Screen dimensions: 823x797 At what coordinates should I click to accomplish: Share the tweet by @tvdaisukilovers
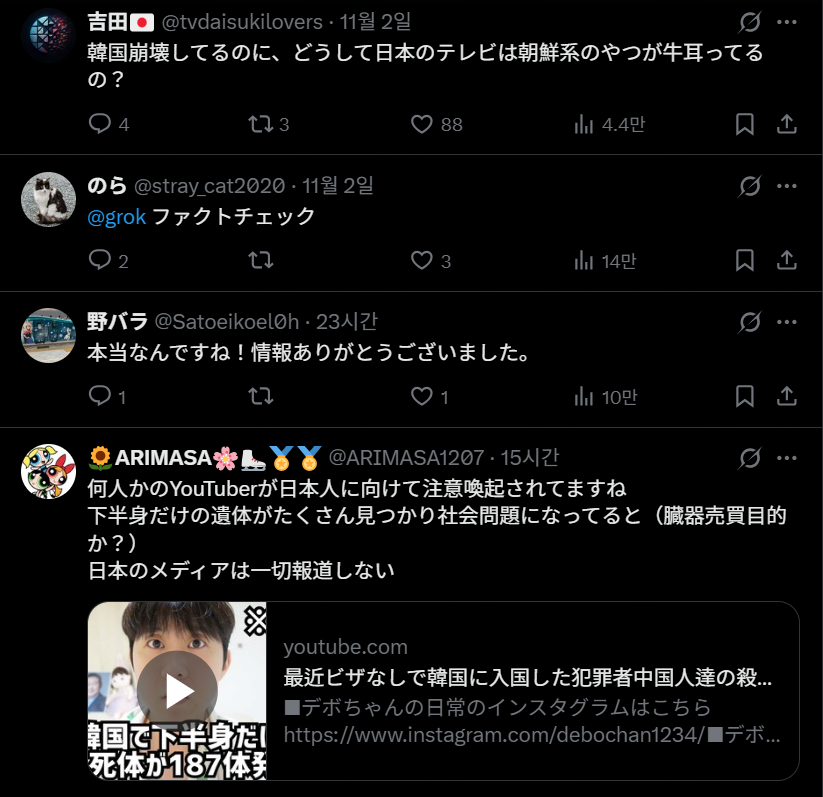(x=787, y=124)
